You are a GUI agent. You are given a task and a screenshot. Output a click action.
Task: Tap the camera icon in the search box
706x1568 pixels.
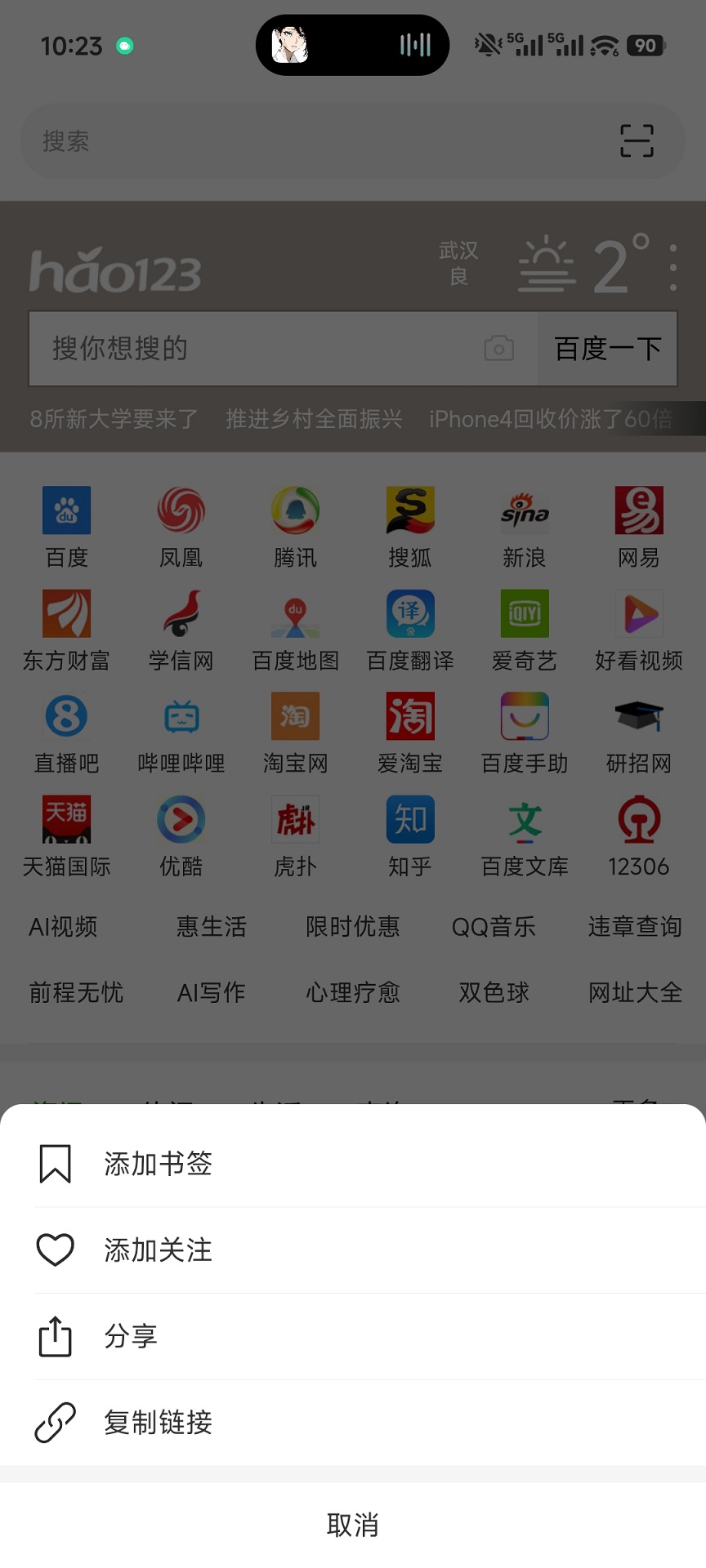tap(499, 349)
